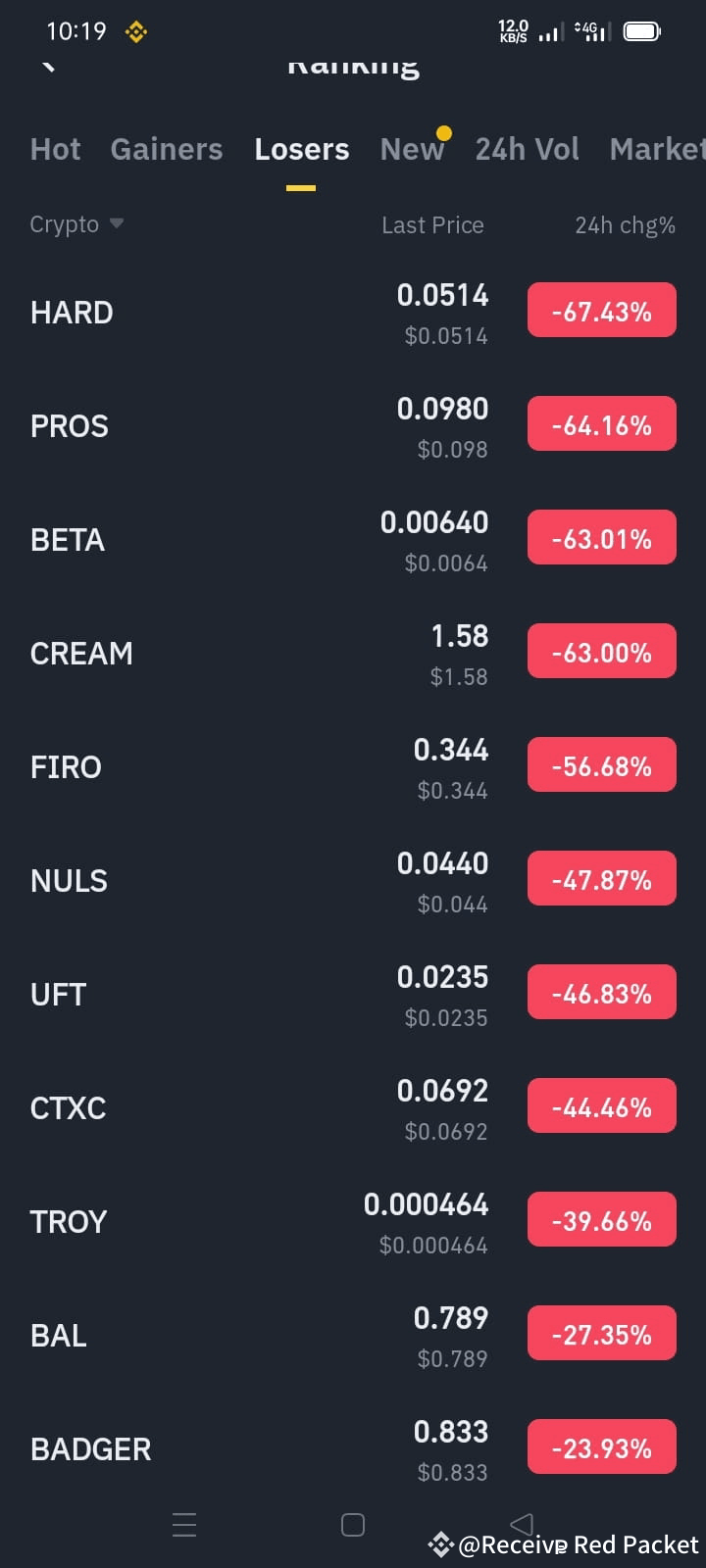Tap the -39.66% change button for TROY
This screenshot has width=706, height=1568.
[601, 1219]
